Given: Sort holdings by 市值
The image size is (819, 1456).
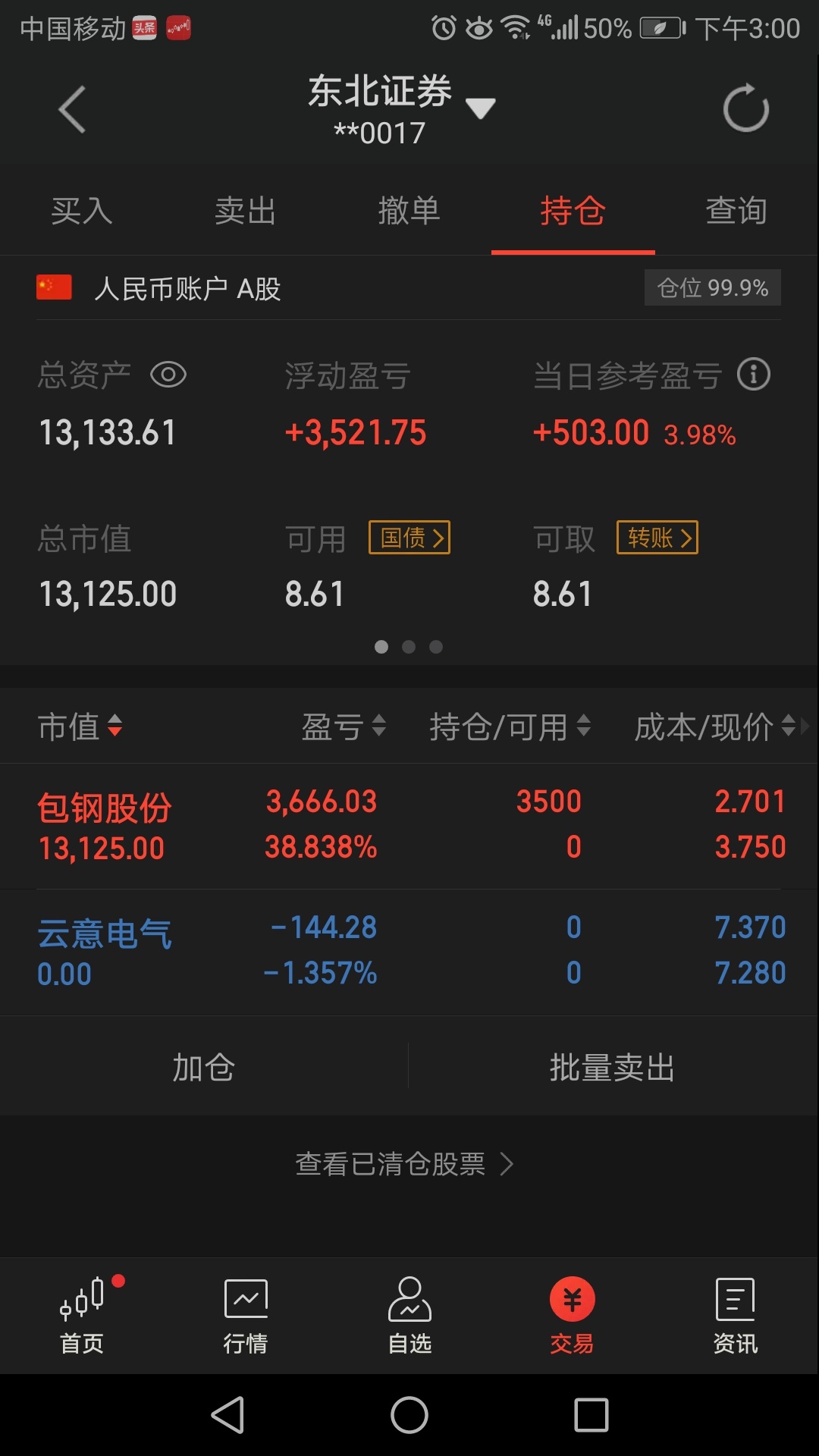Looking at the screenshot, I should tap(80, 727).
